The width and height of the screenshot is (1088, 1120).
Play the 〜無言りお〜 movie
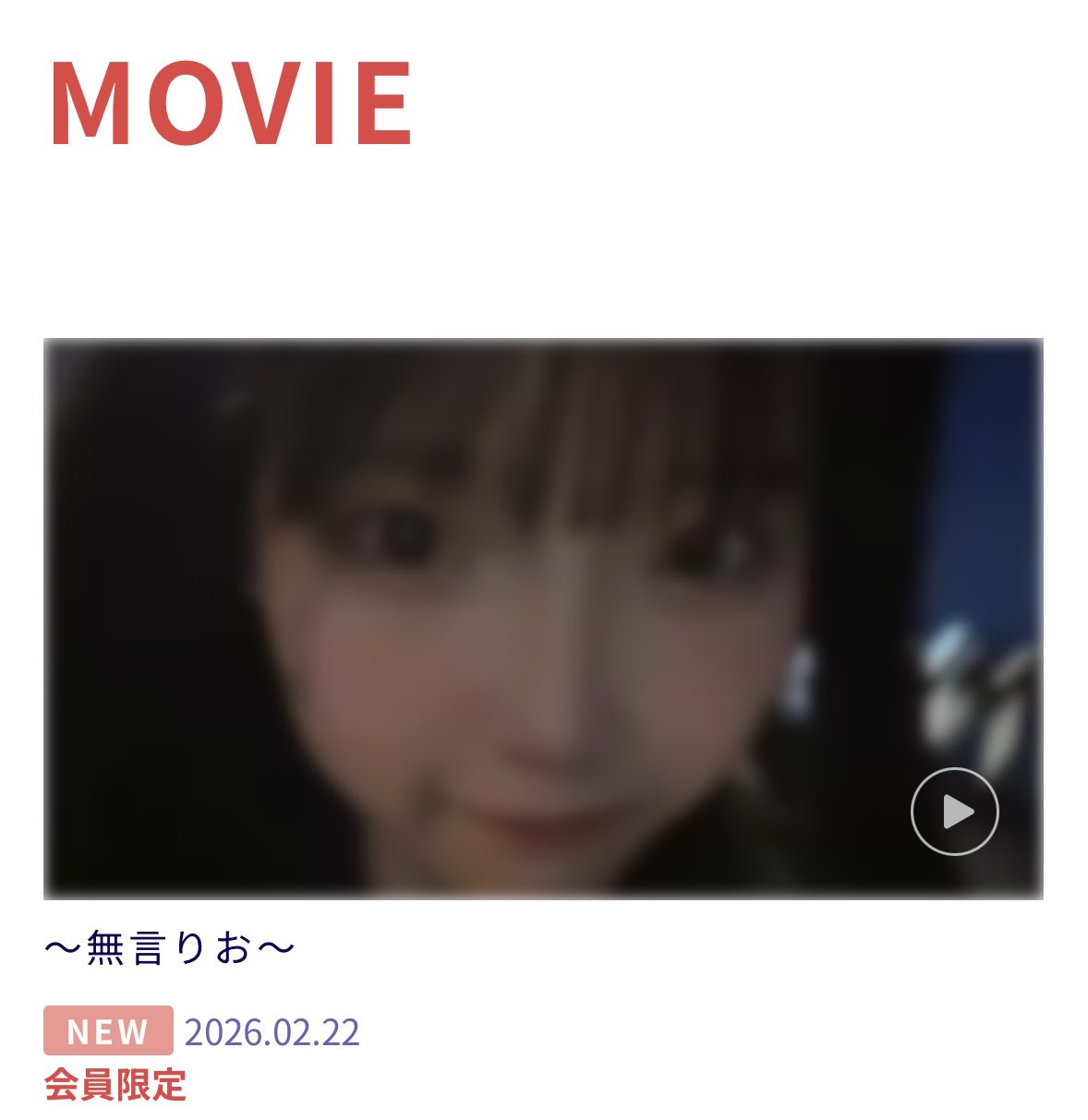pos(954,812)
